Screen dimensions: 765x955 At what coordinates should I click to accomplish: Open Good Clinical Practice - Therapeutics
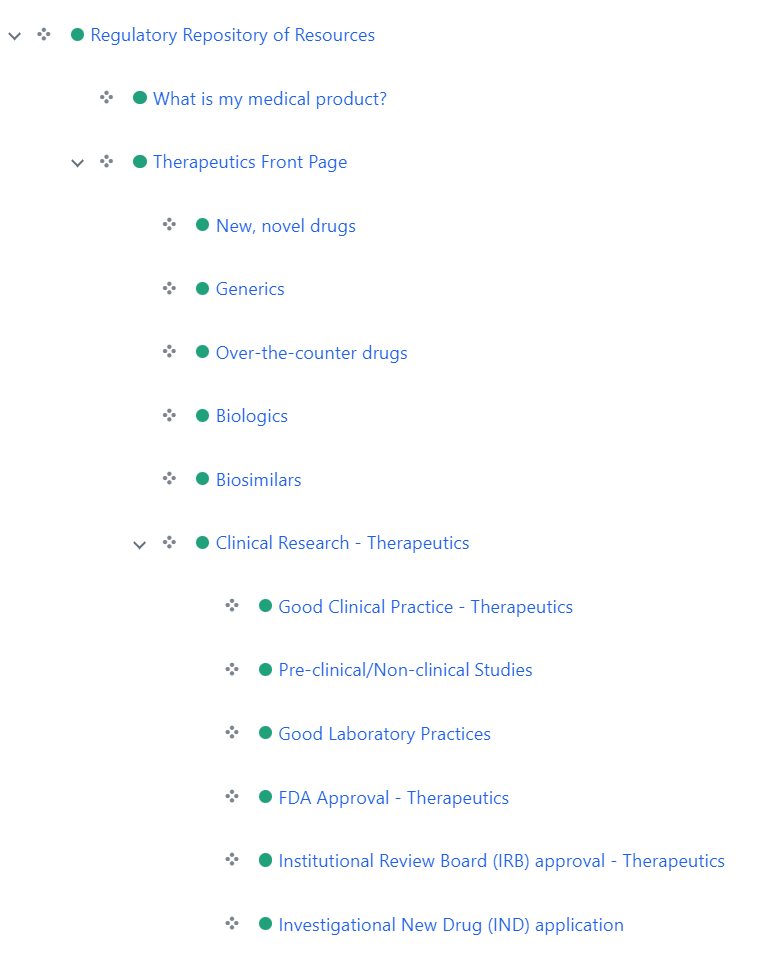pyautogui.click(x=425, y=607)
